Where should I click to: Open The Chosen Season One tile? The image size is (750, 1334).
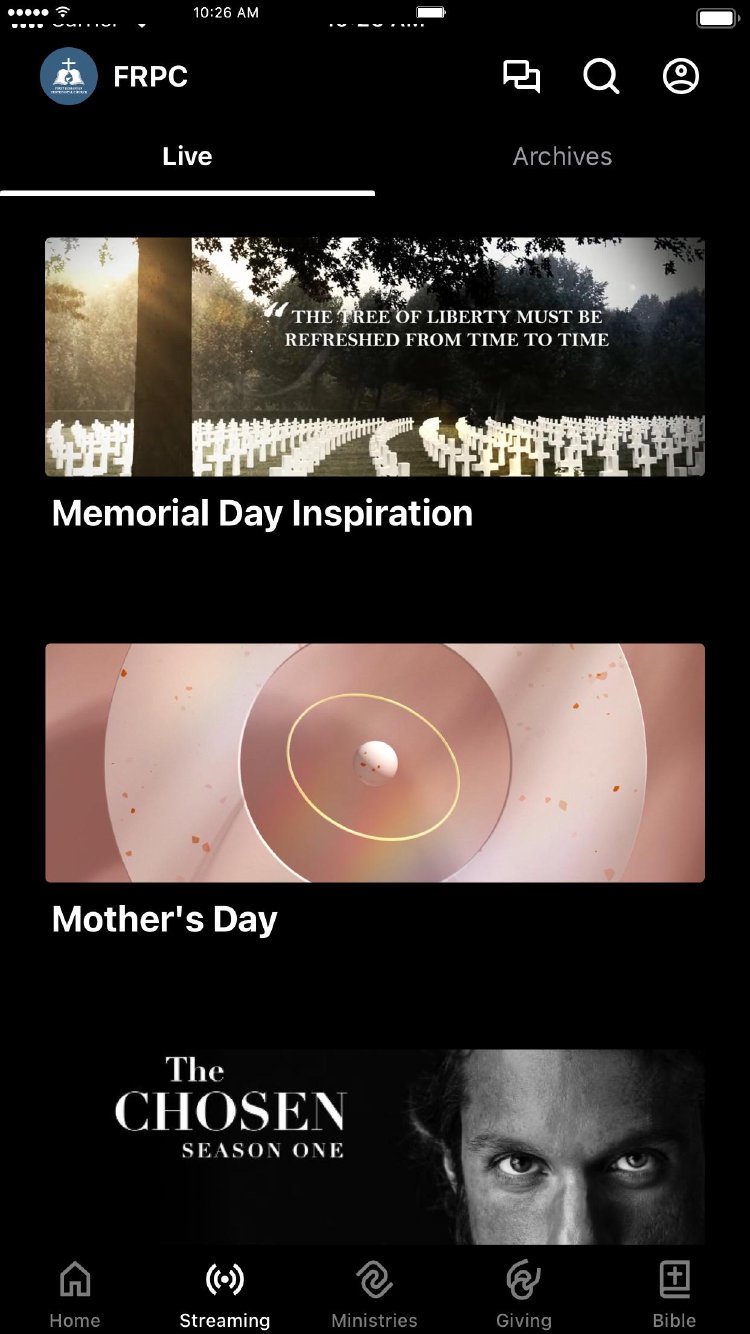pos(375,1146)
